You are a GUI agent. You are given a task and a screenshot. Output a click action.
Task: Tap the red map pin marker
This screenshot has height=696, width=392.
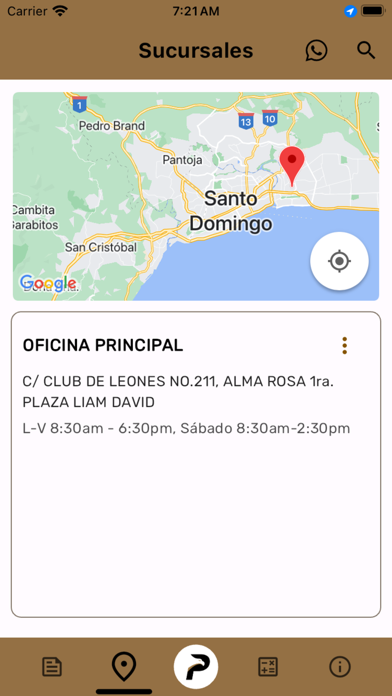tap(292, 167)
